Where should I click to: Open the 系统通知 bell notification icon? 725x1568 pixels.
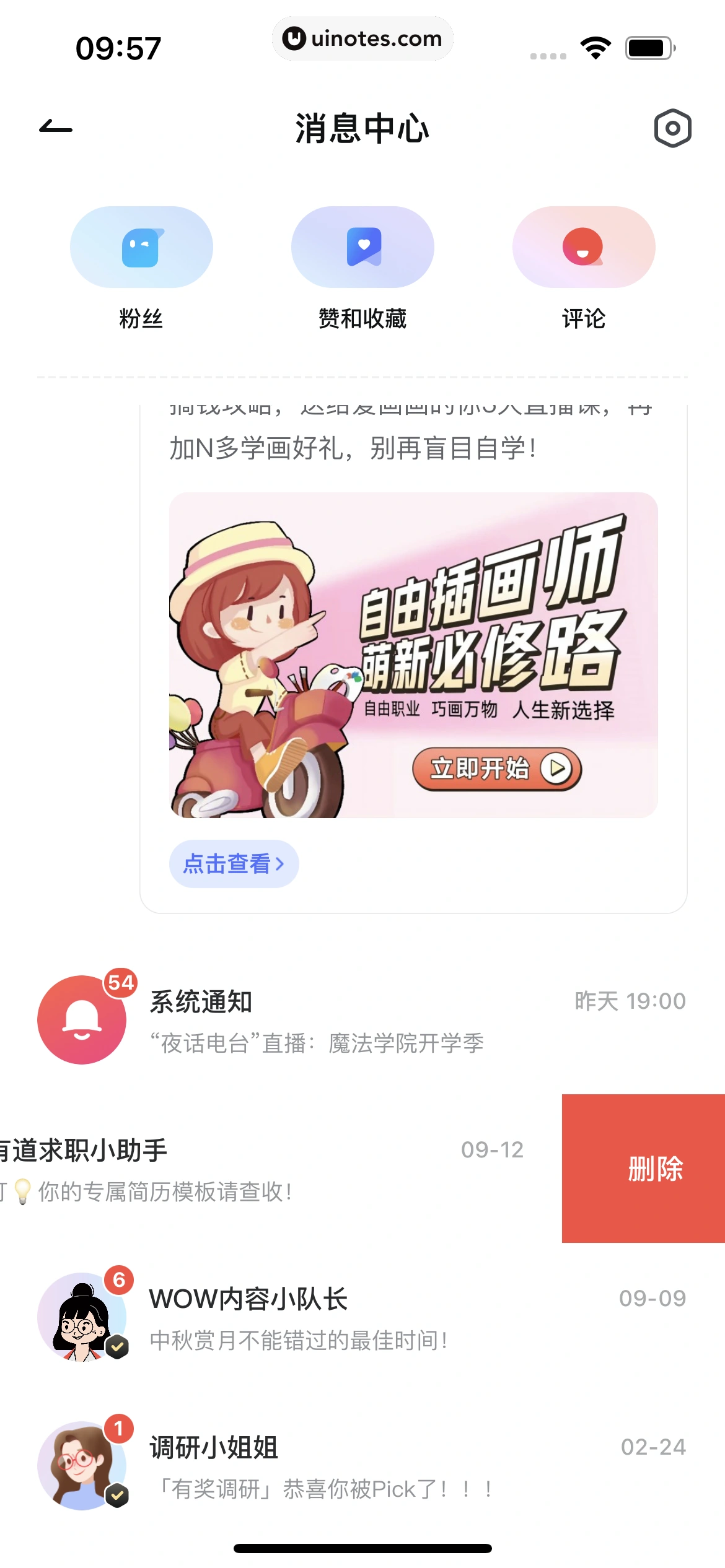pos(81,1021)
